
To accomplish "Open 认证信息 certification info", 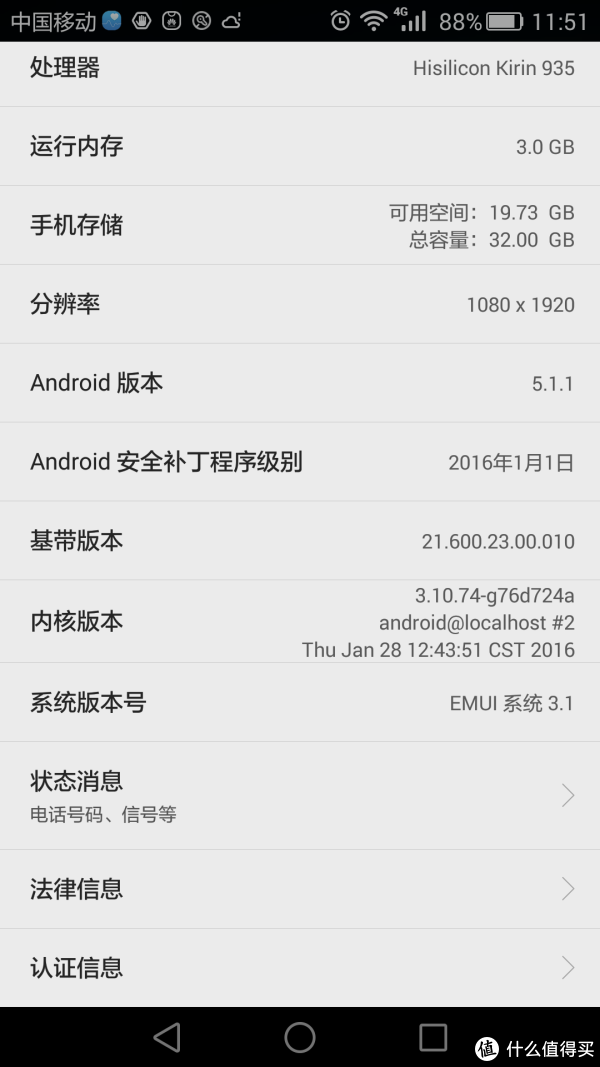I will coord(300,968).
